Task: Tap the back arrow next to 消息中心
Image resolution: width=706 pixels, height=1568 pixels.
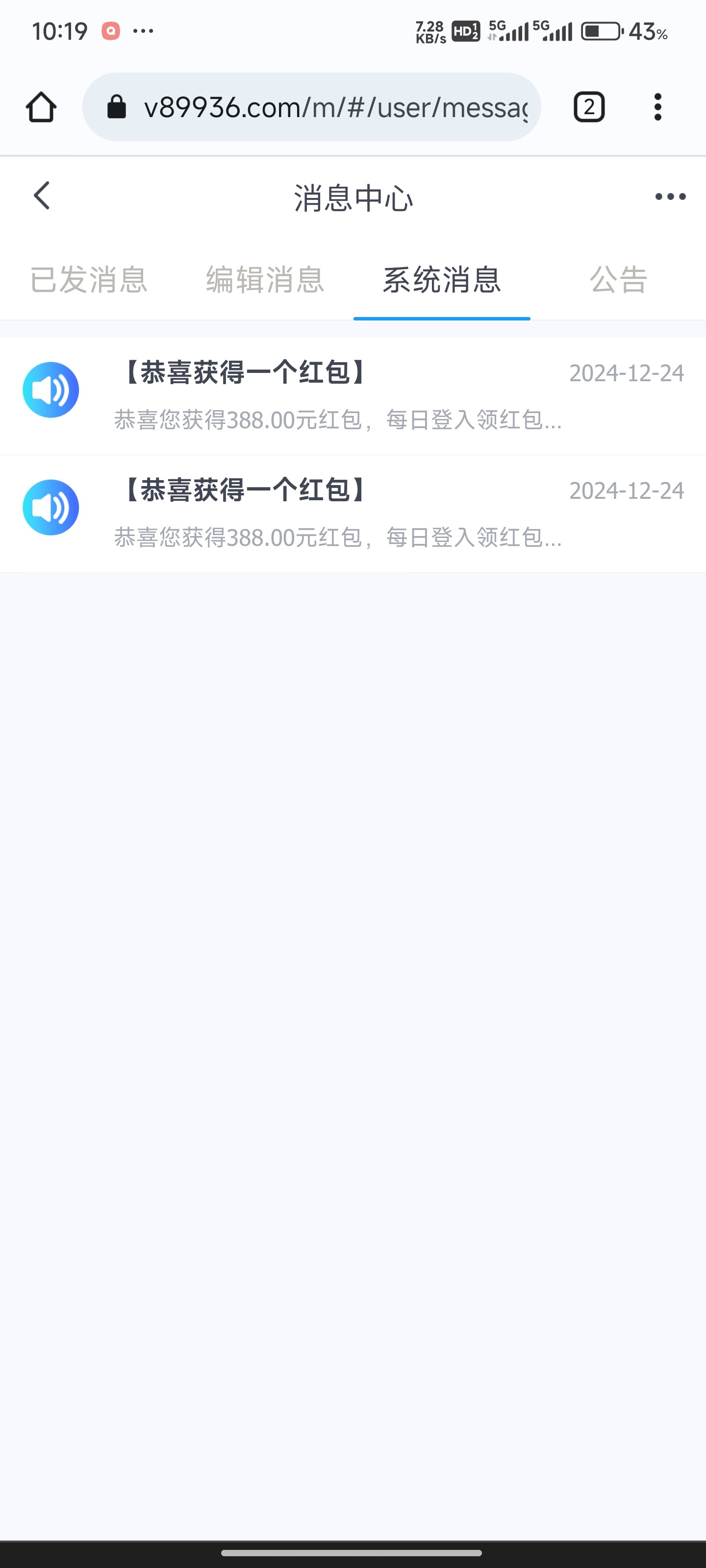Action: pyautogui.click(x=41, y=196)
